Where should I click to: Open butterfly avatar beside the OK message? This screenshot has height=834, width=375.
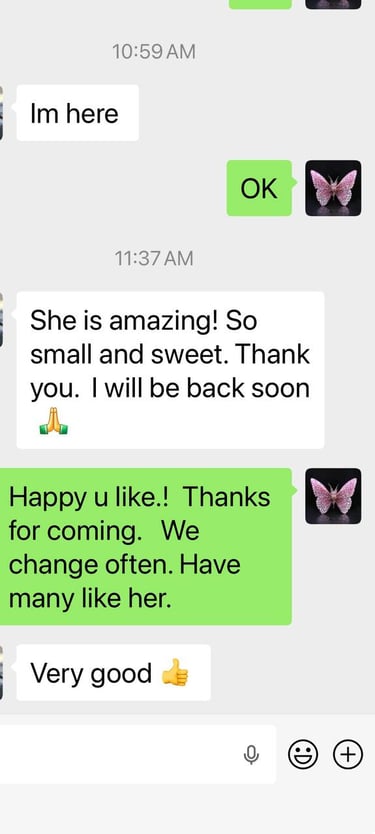pos(333,188)
